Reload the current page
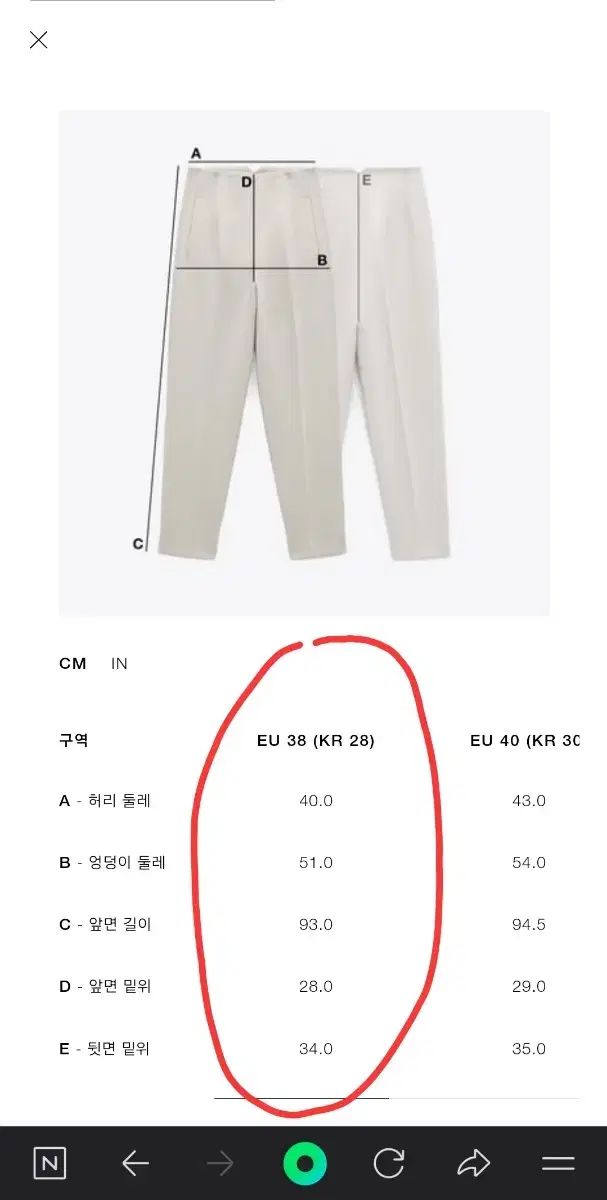This screenshot has width=607, height=1200. point(389,1163)
